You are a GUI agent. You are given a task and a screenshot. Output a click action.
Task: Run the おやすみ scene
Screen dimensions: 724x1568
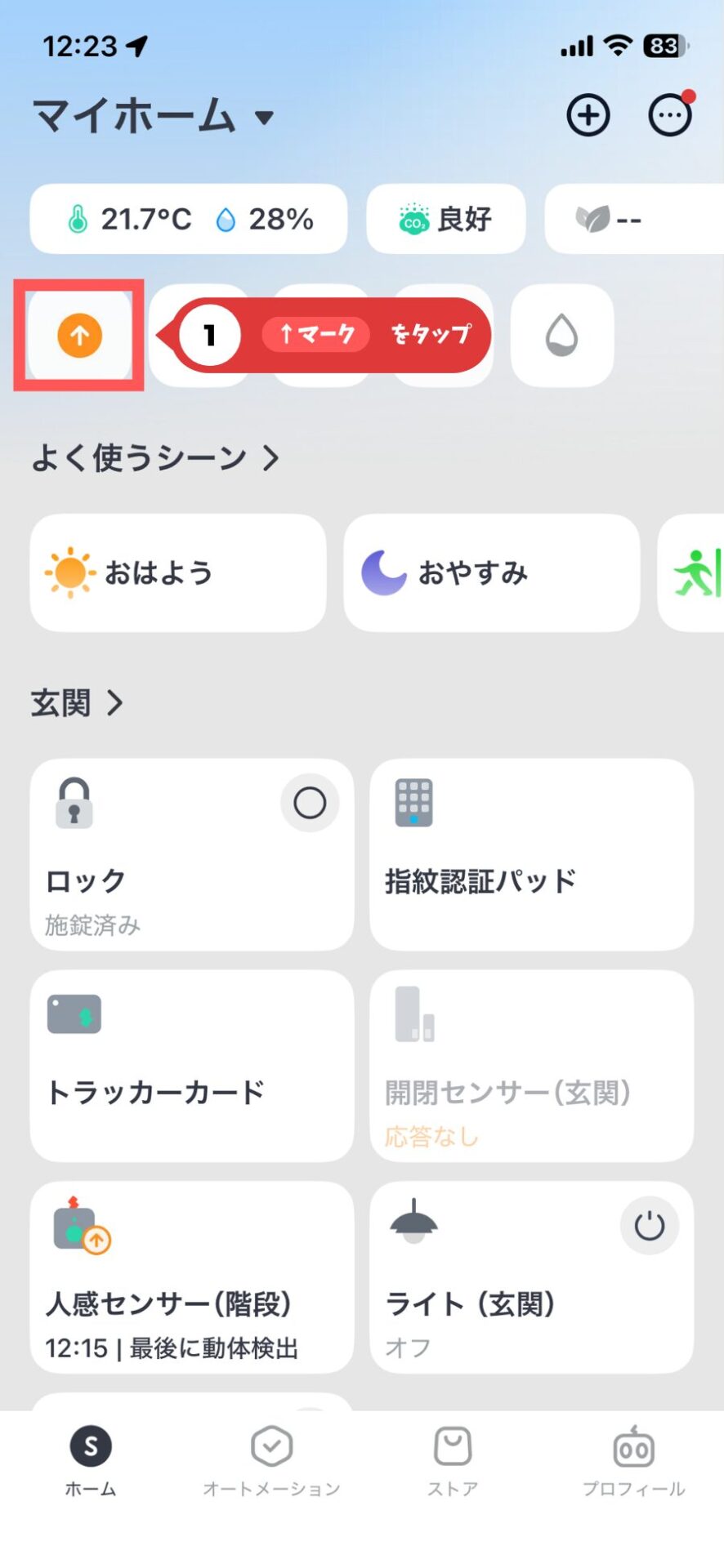tap(491, 572)
